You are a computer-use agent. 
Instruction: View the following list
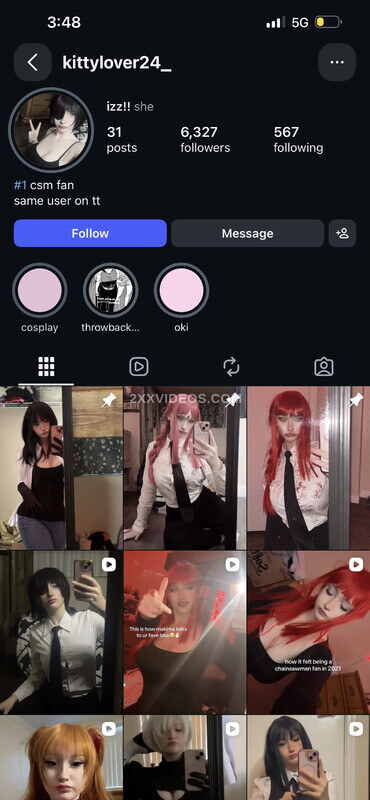point(298,140)
